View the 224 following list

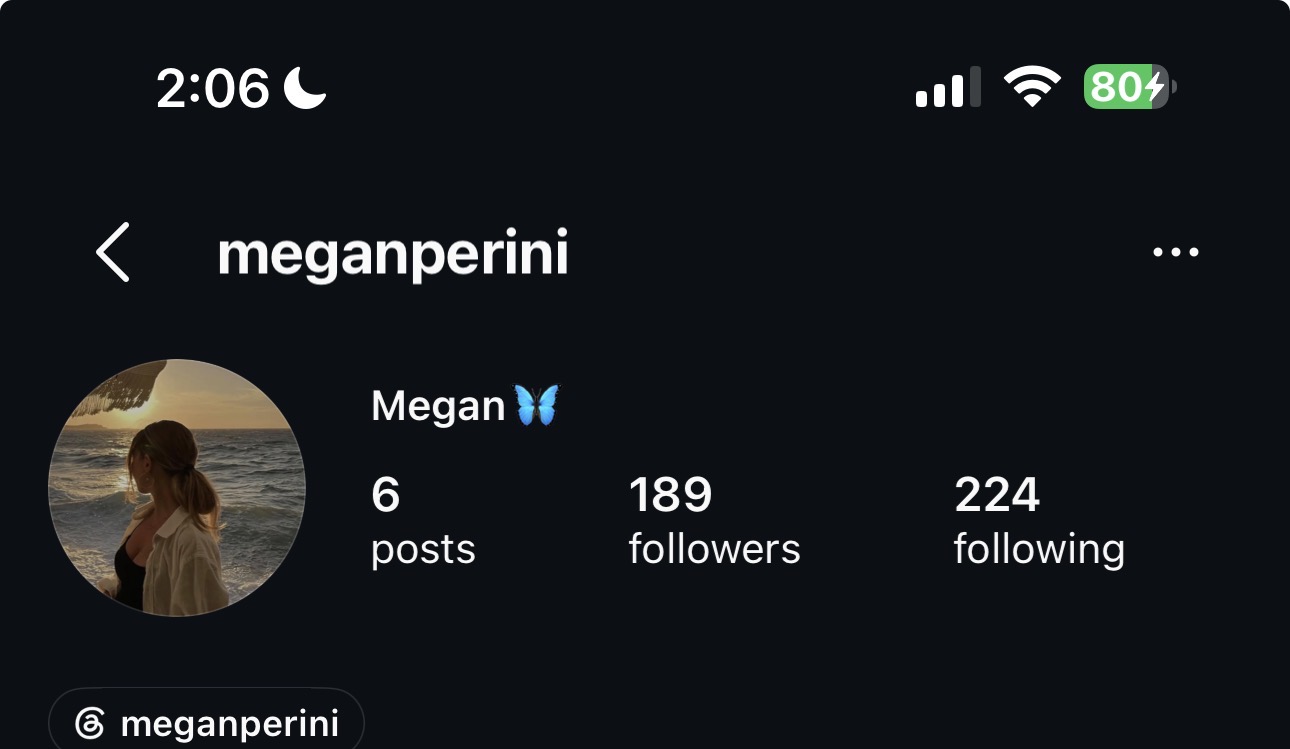point(1039,521)
